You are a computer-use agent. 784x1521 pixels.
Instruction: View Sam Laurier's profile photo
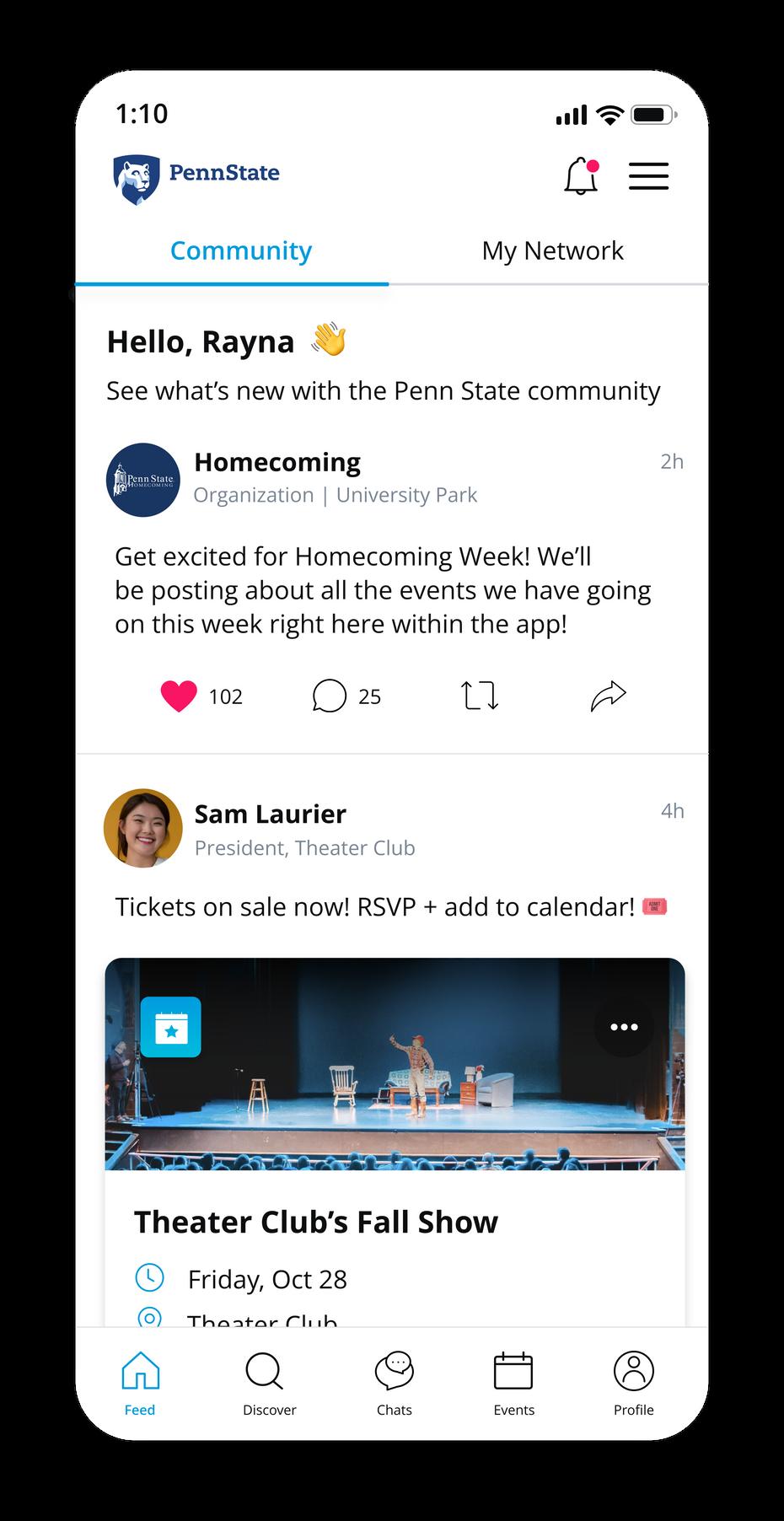click(143, 828)
